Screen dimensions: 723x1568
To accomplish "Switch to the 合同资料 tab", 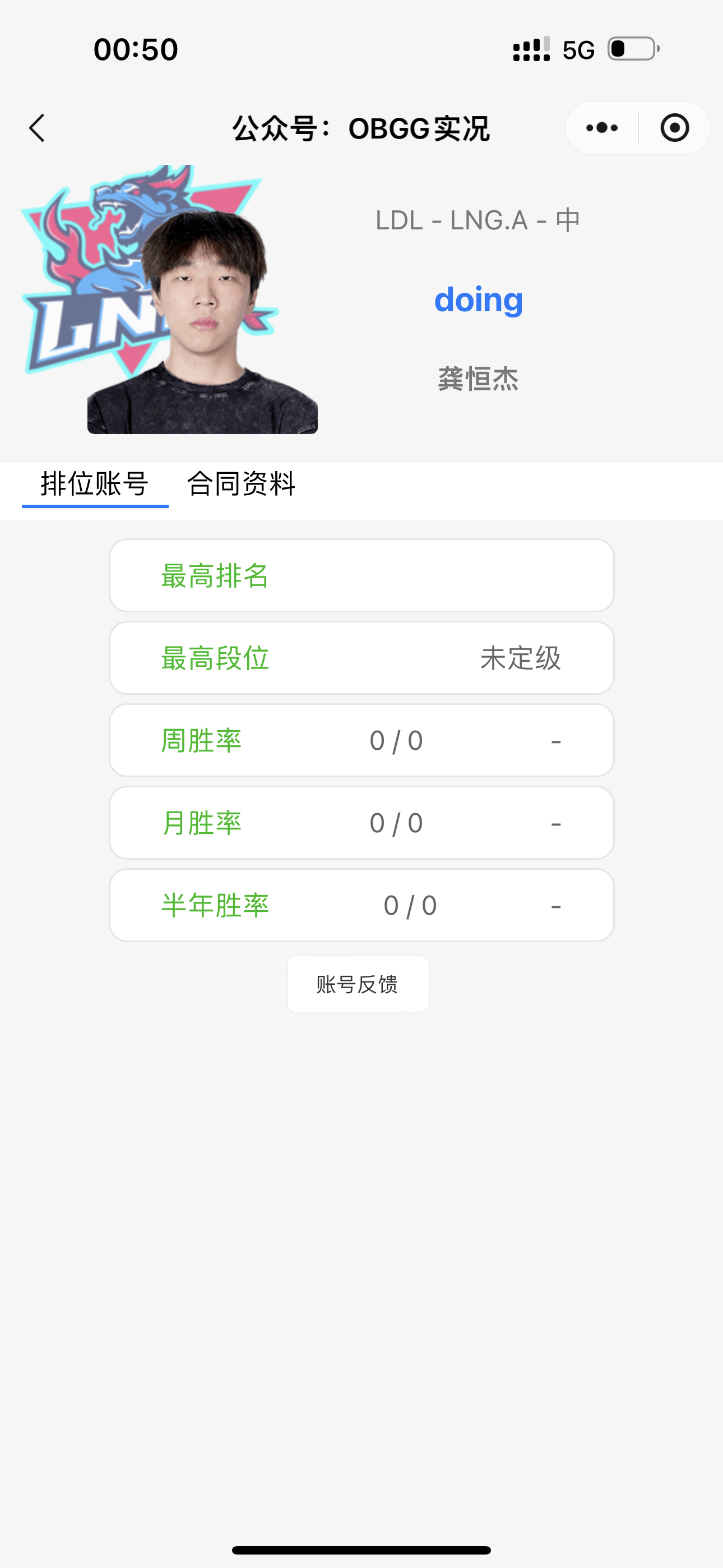I will point(241,484).
